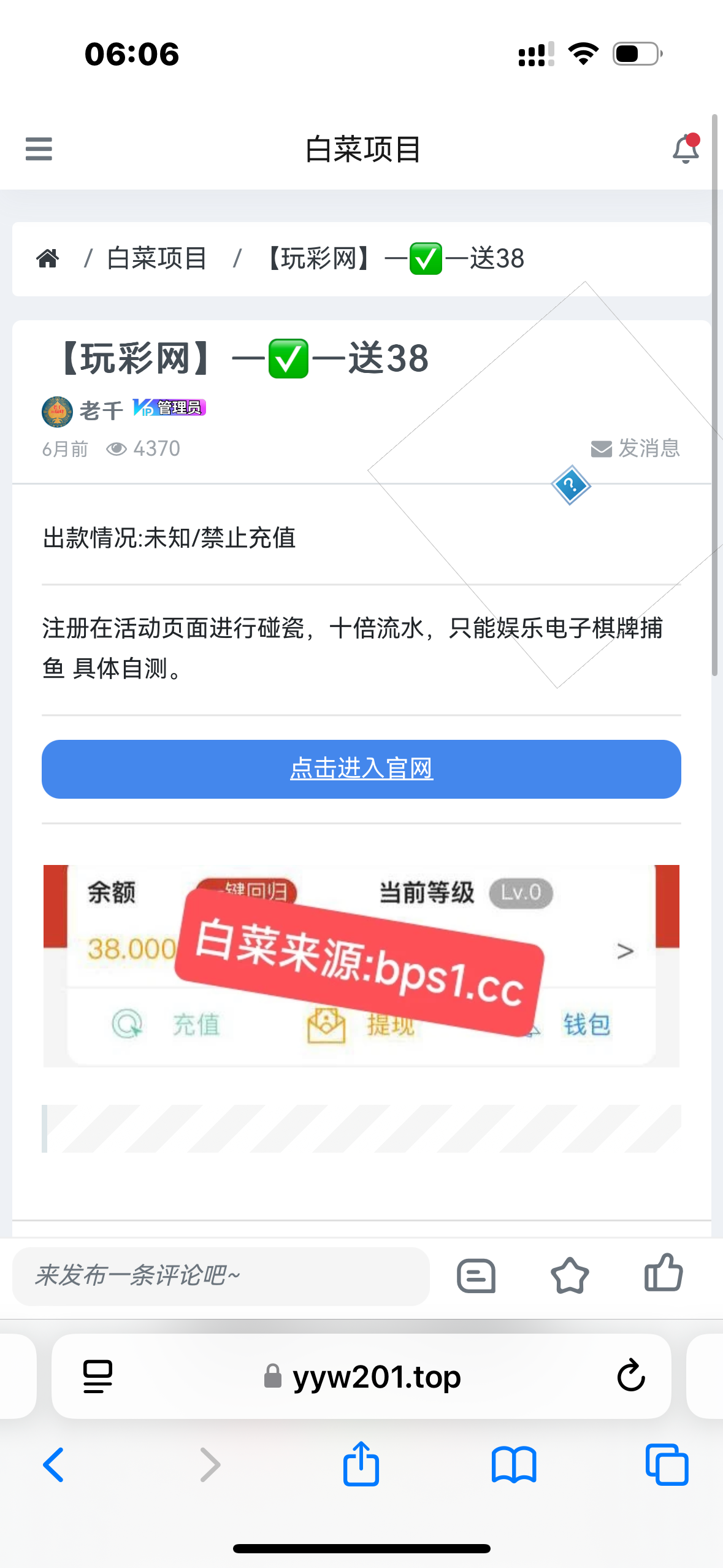Show open Safari tabs
Viewport: 723px width, 1568px height.
click(667, 1465)
